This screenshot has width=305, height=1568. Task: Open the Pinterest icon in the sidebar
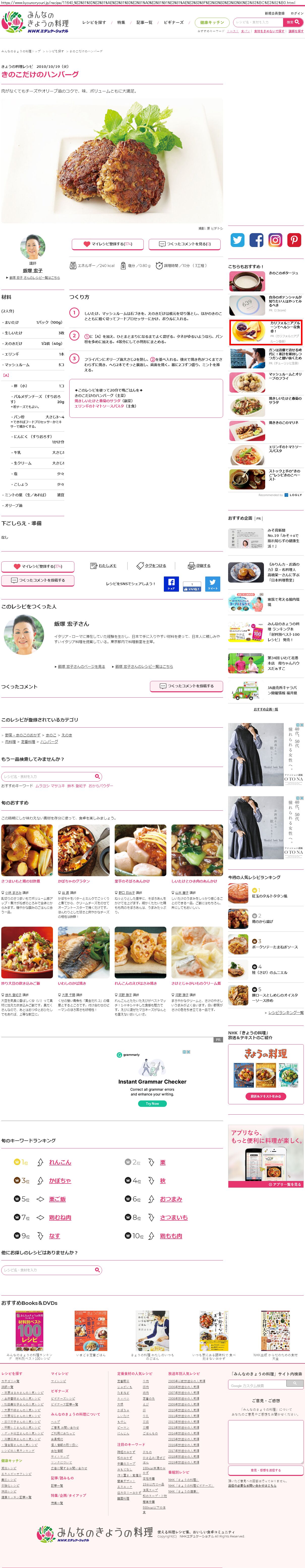[294, 240]
